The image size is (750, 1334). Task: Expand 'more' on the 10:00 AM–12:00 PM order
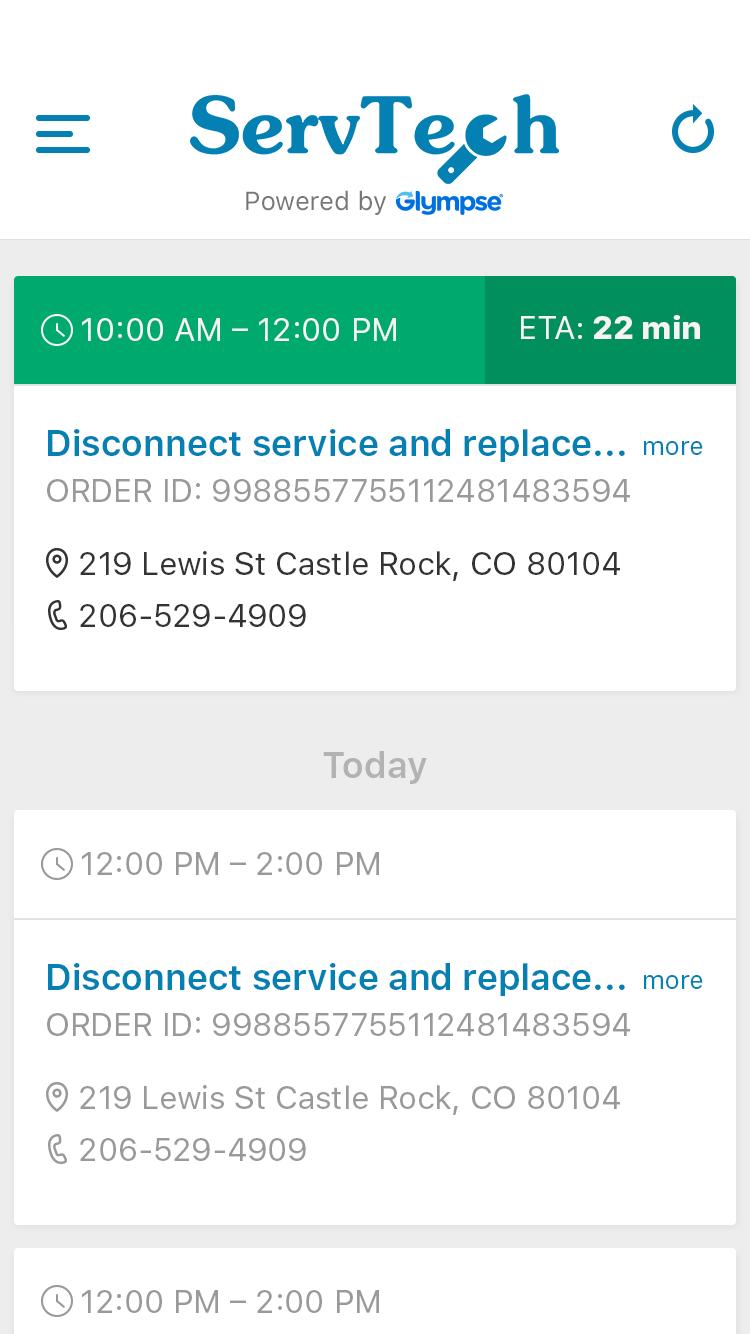pyautogui.click(x=672, y=446)
